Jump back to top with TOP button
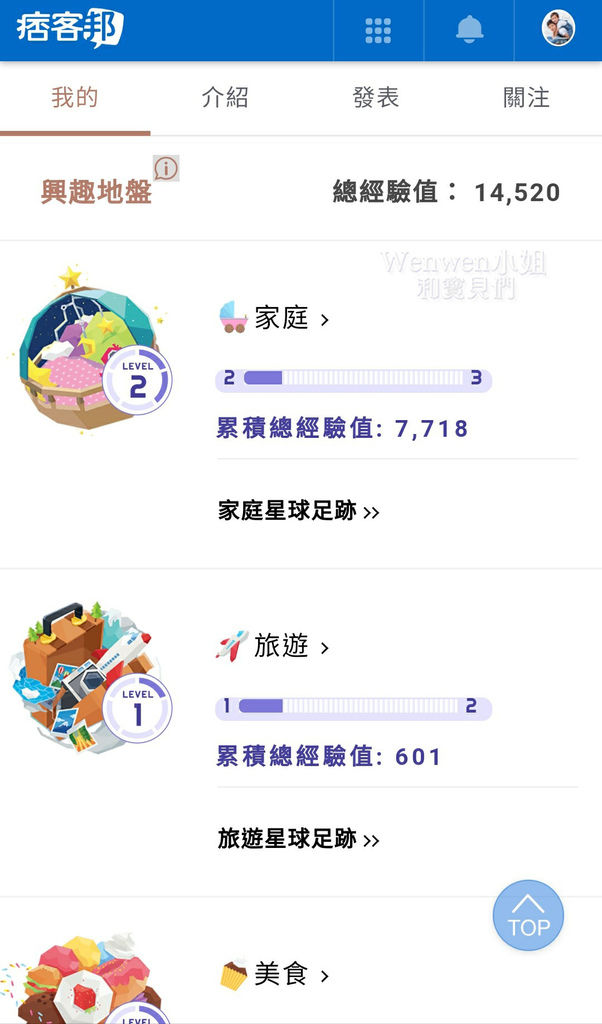 tap(528, 916)
